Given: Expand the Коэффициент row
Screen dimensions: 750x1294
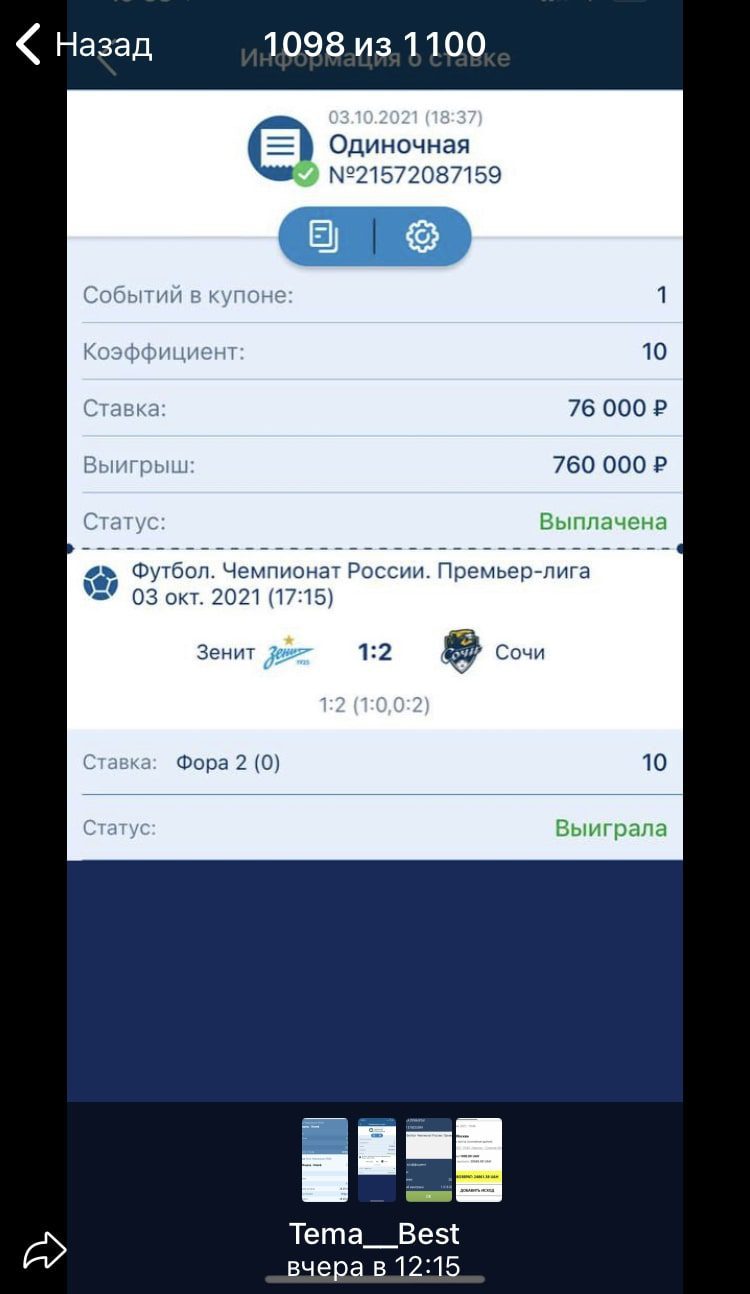Looking at the screenshot, I should coord(375,351).
